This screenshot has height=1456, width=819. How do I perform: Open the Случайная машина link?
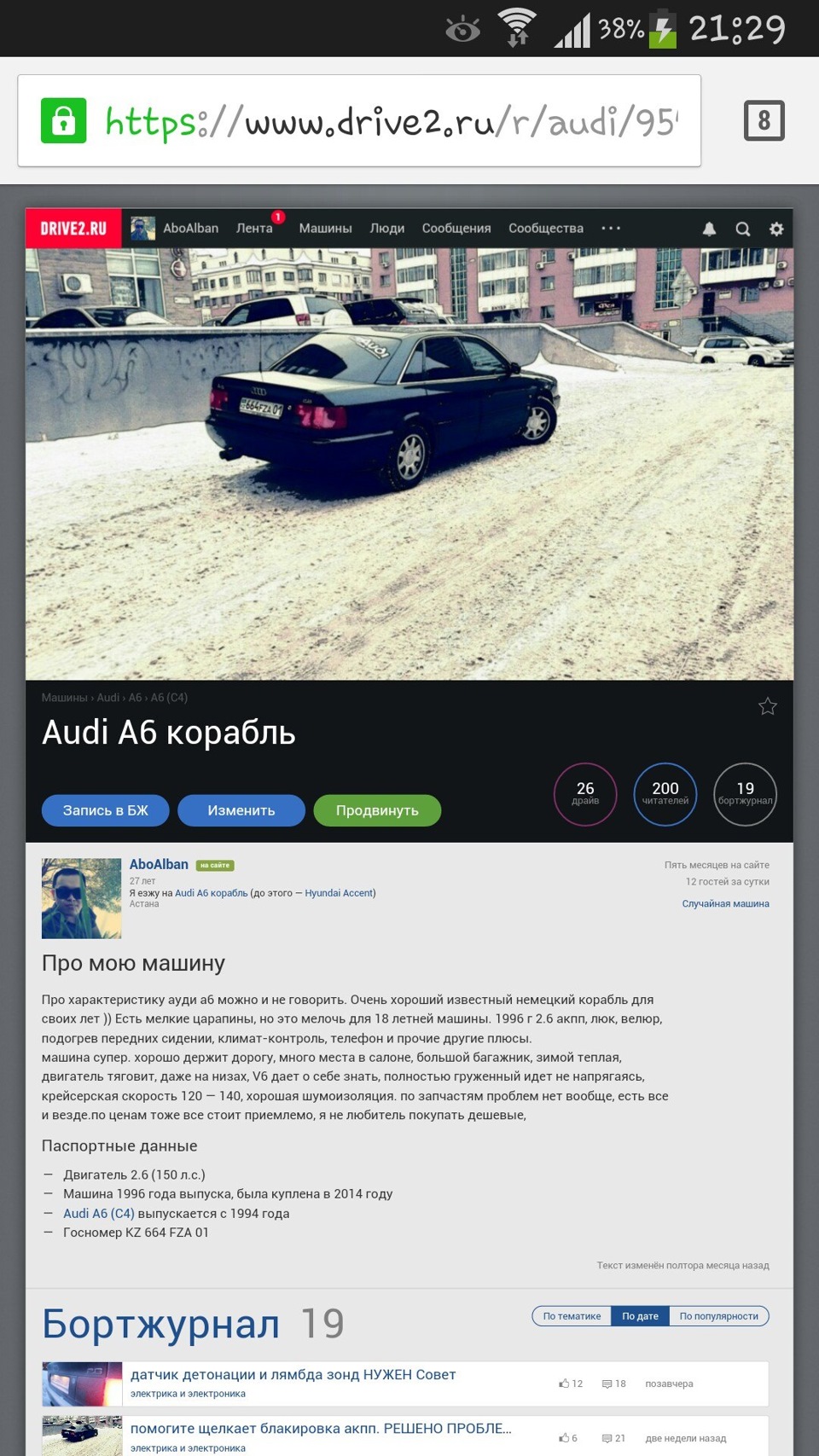click(x=725, y=903)
